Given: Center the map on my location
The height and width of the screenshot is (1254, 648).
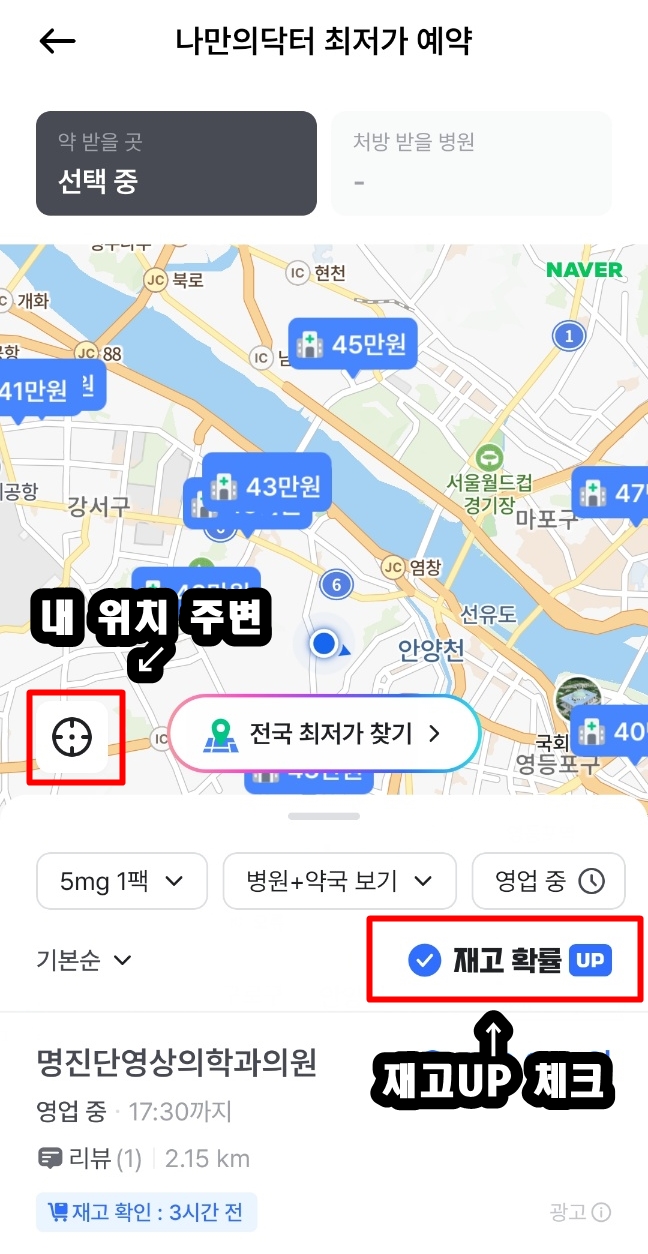Looking at the screenshot, I should point(72,737).
